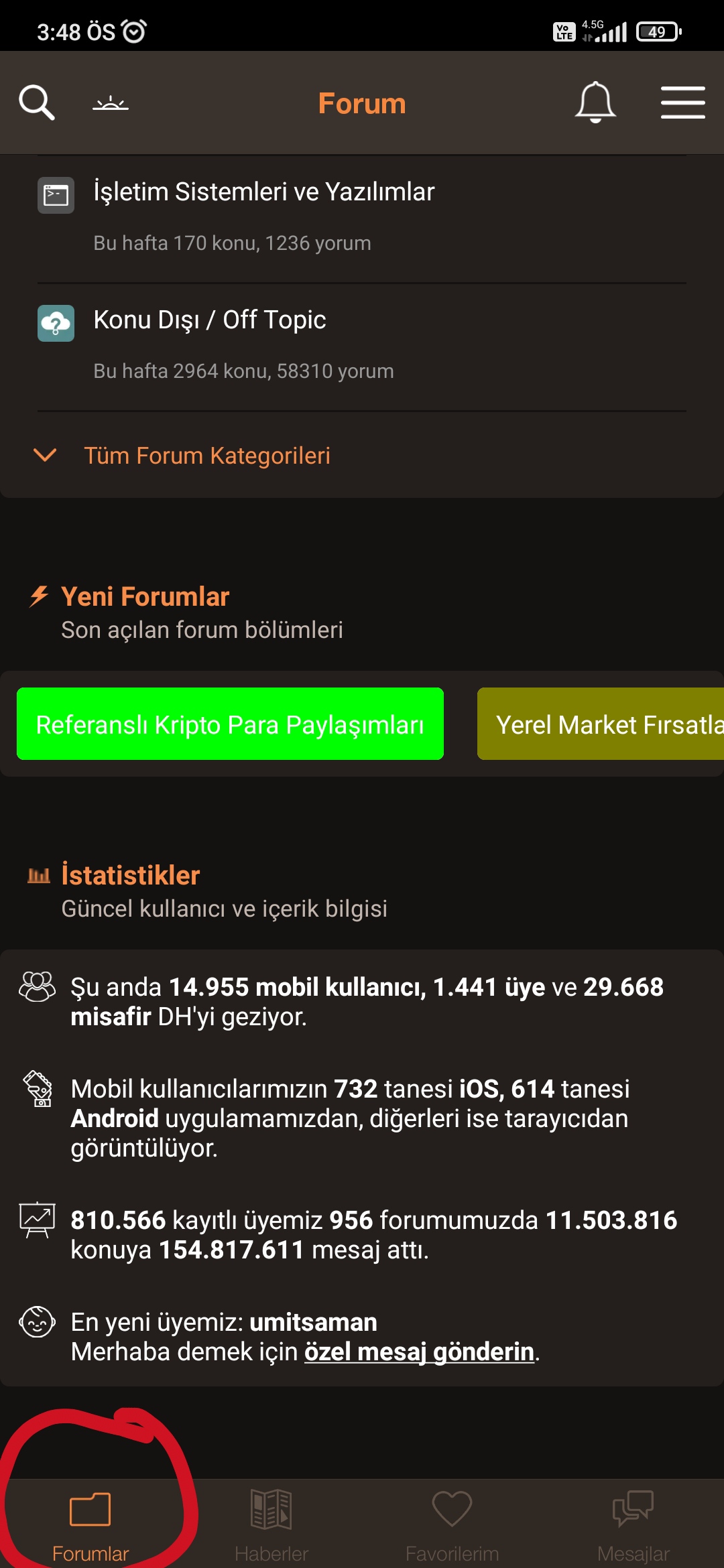
Task: Open Referanslı Kripto Para Paylaşımları forum
Action: pyautogui.click(x=230, y=724)
